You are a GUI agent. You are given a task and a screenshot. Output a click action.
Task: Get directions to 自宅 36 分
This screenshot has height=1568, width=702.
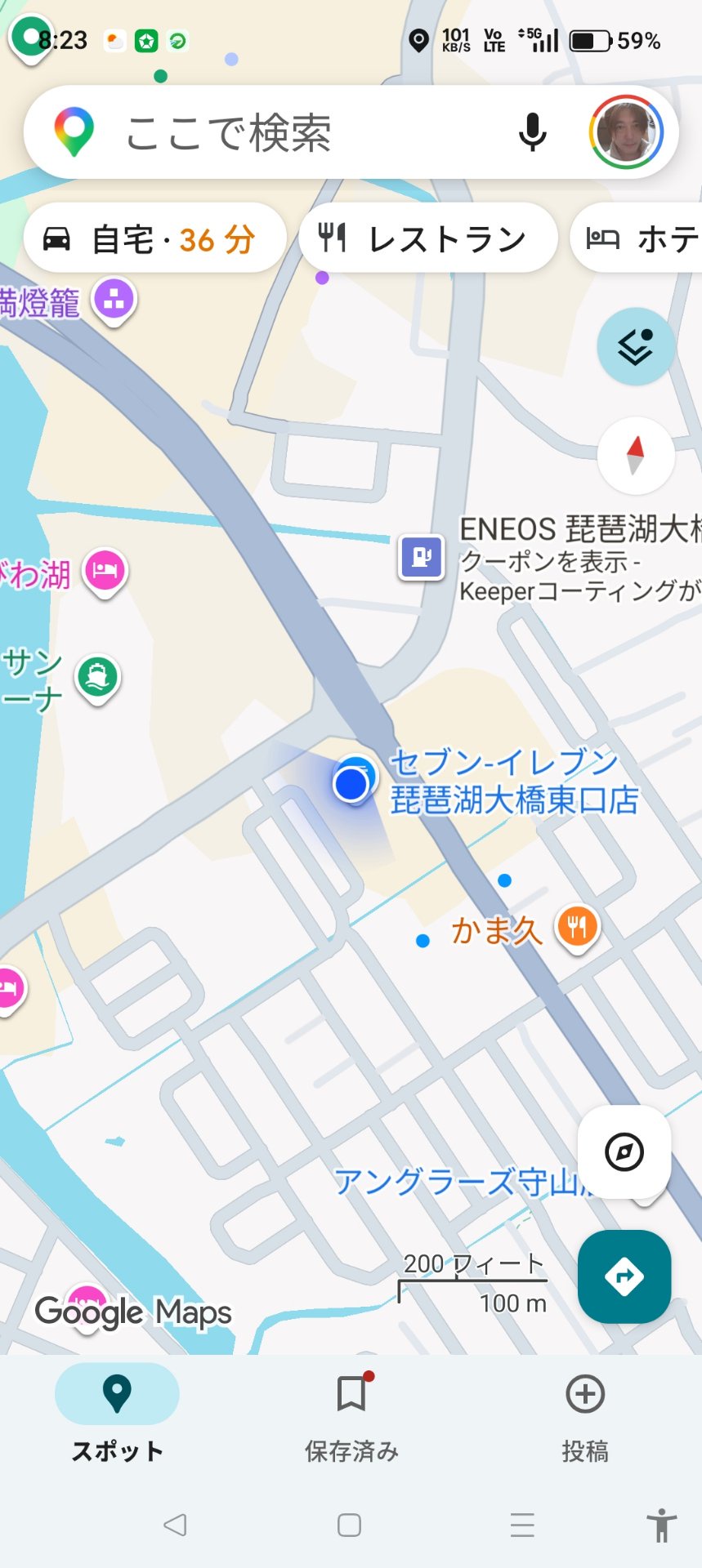pyautogui.click(x=155, y=239)
